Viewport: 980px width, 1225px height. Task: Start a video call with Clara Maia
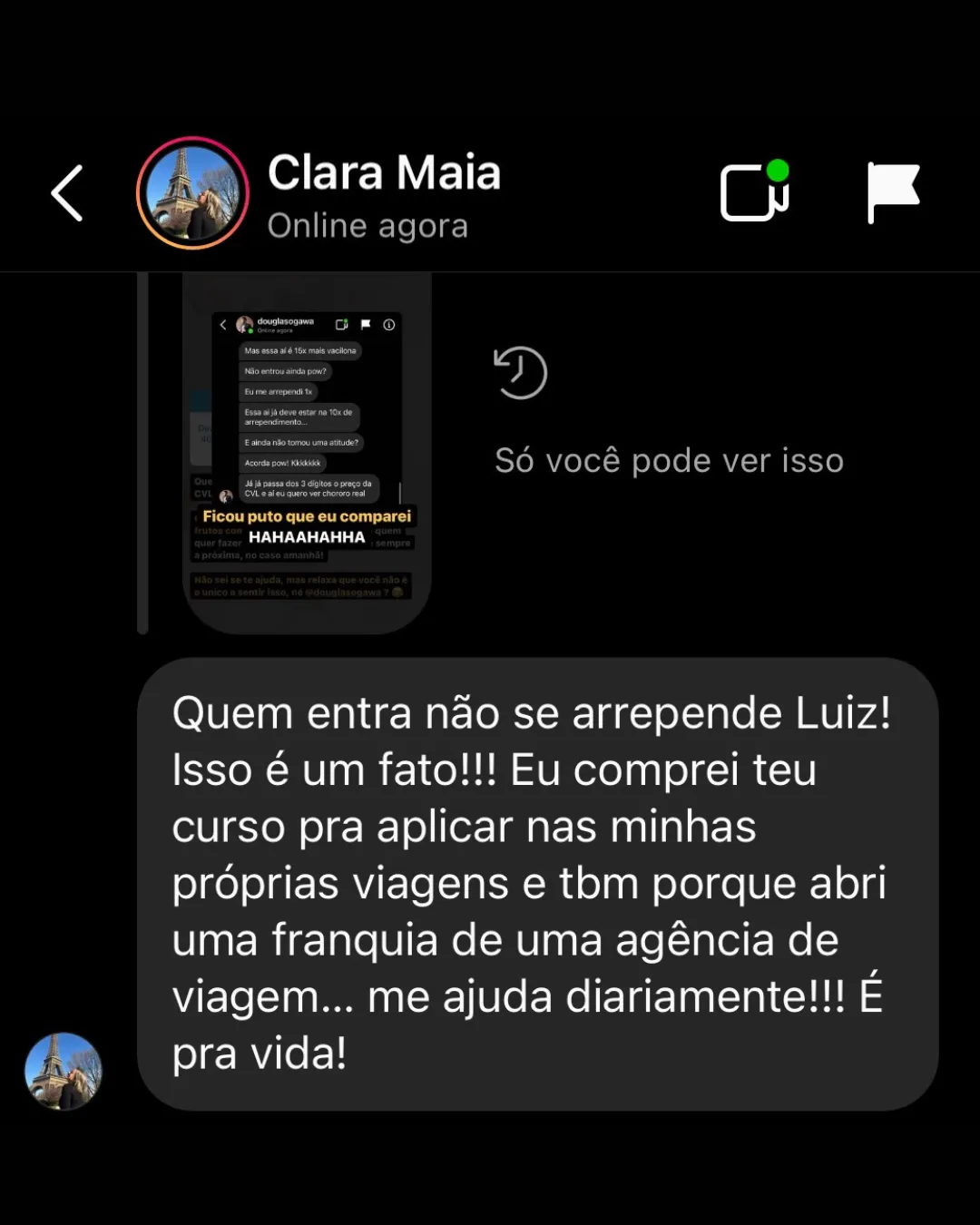[754, 191]
